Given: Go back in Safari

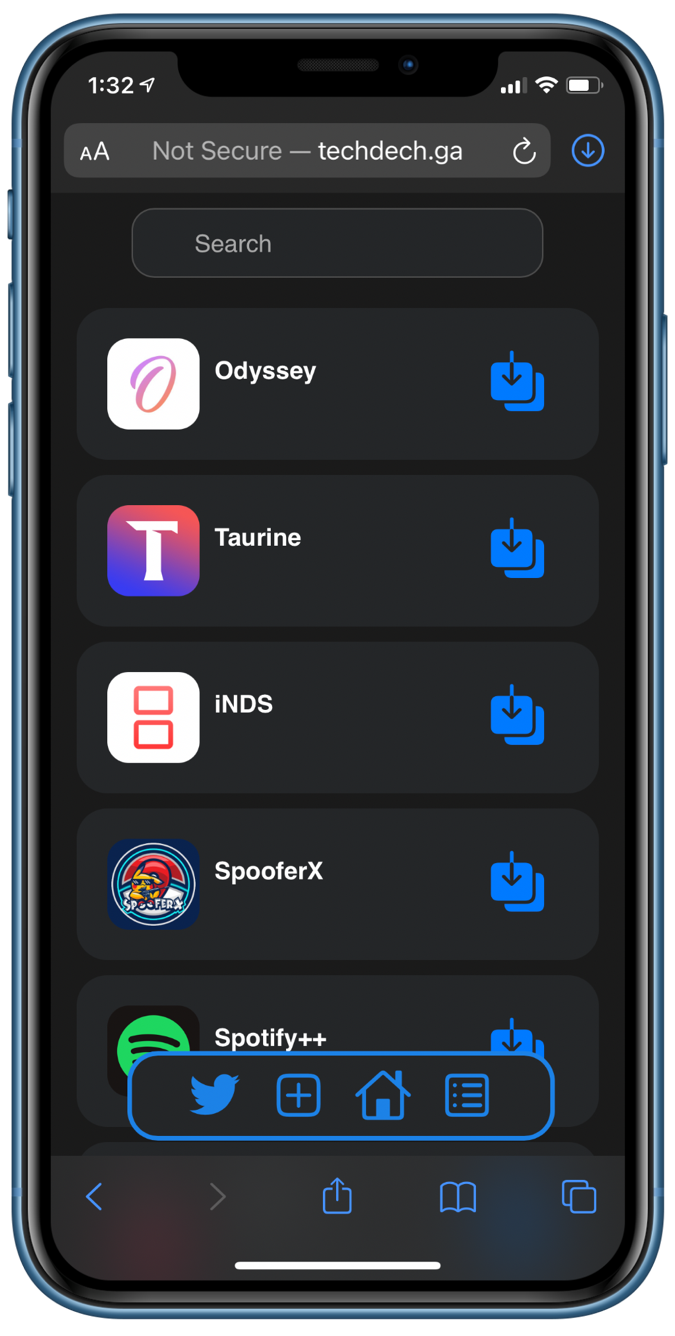Looking at the screenshot, I should [x=94, y=1196].
